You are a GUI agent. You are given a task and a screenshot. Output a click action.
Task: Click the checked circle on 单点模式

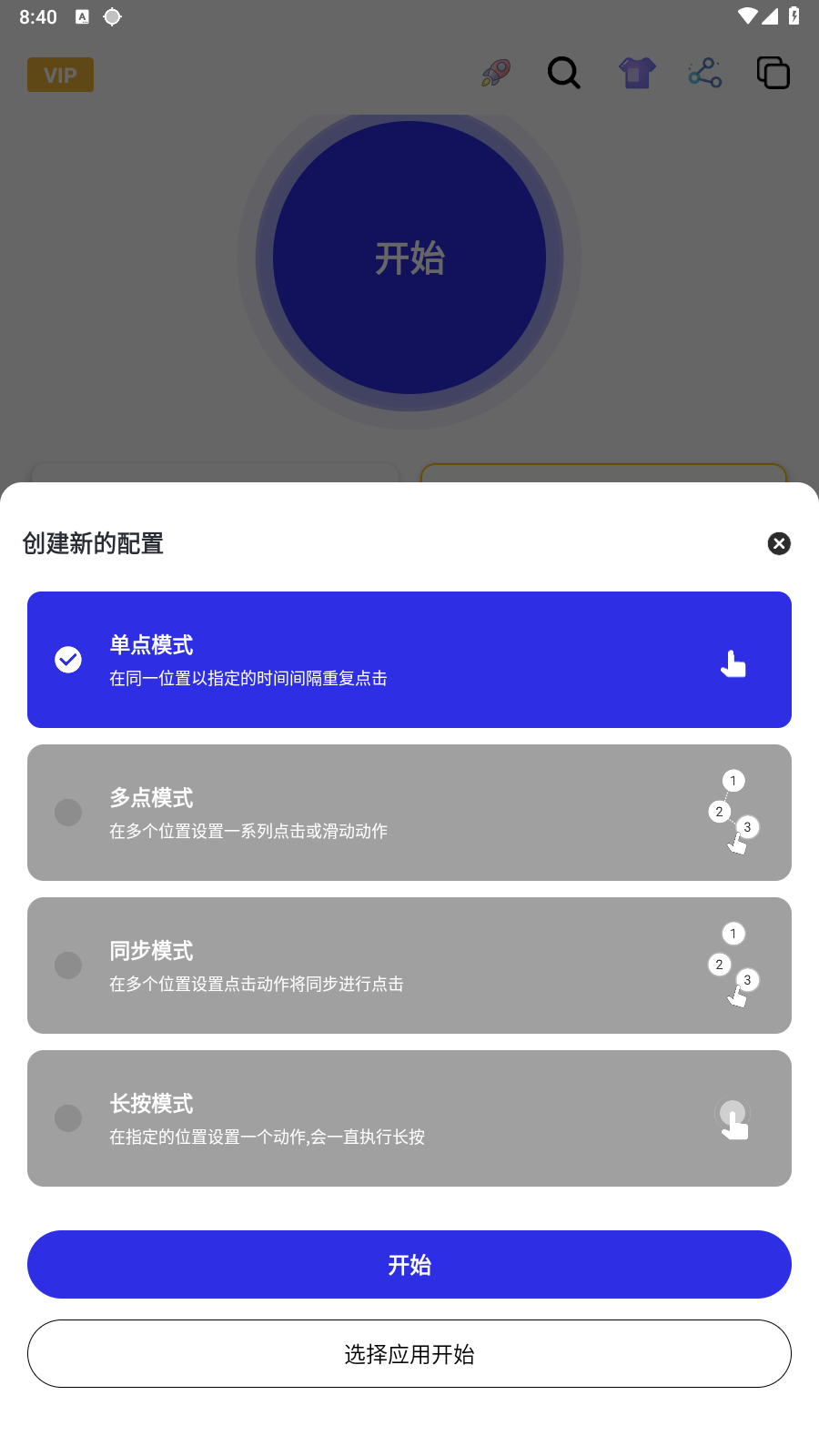[67, 659]
